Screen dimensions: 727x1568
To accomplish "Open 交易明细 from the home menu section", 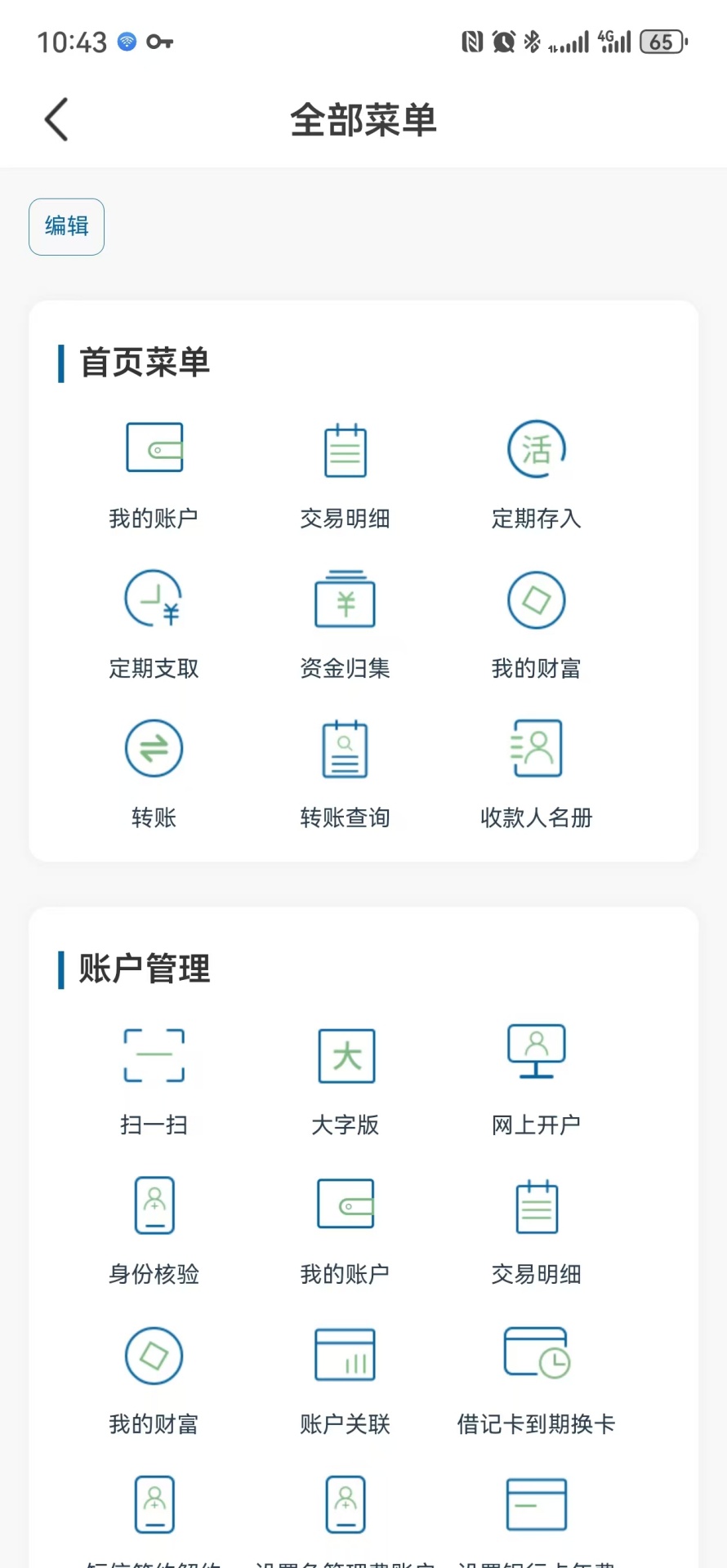I will click(345, 474).
